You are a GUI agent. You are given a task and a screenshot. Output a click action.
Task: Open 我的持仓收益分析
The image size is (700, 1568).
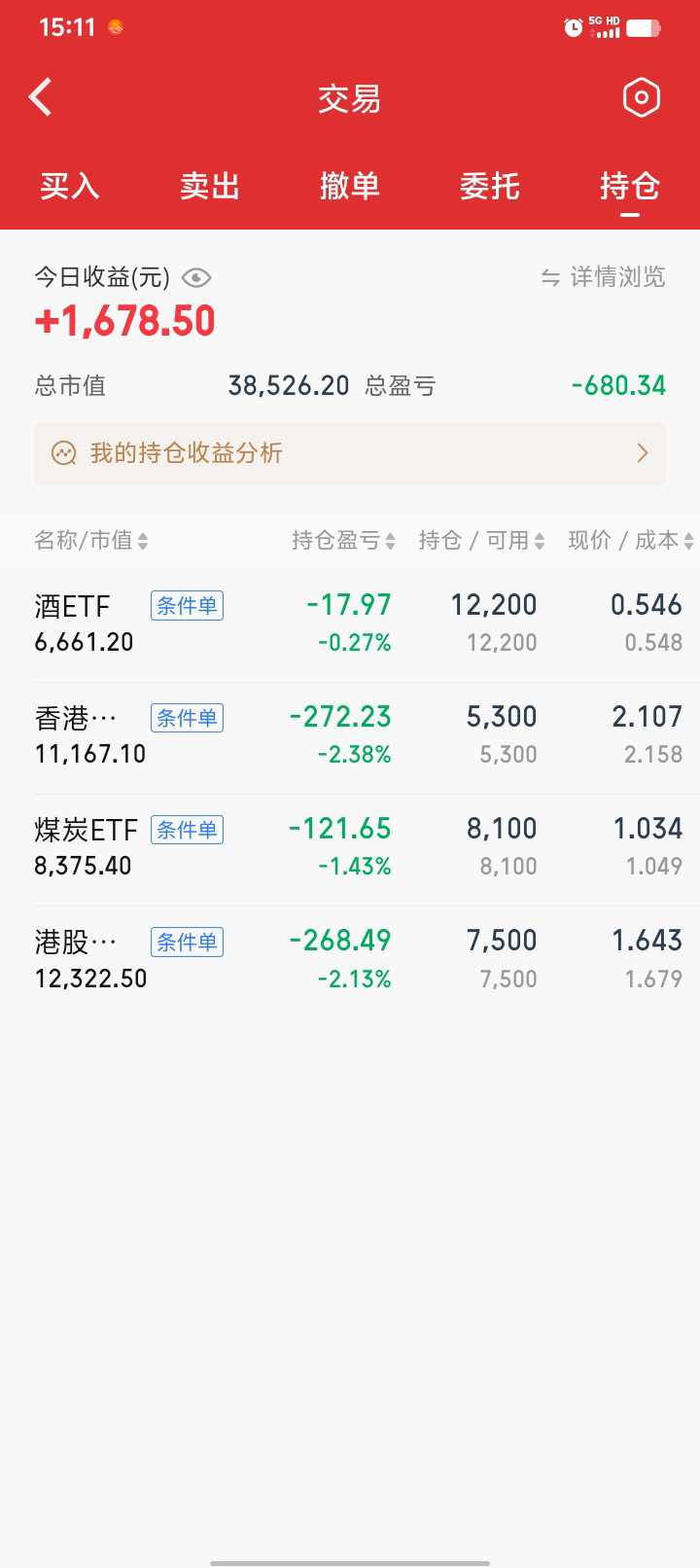pyautogui.click(x=350, y=453)
